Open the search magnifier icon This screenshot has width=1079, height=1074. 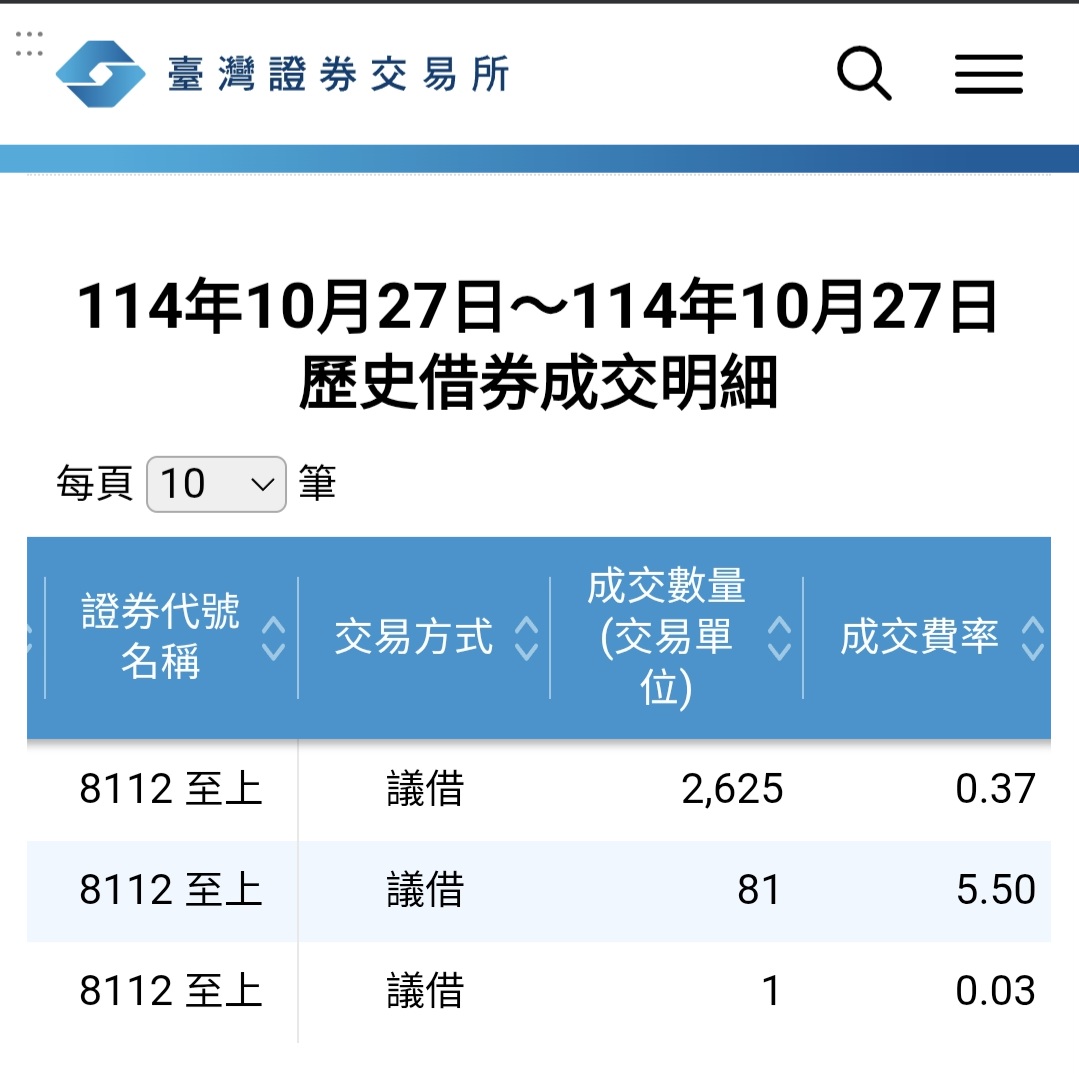coord(863,74)
